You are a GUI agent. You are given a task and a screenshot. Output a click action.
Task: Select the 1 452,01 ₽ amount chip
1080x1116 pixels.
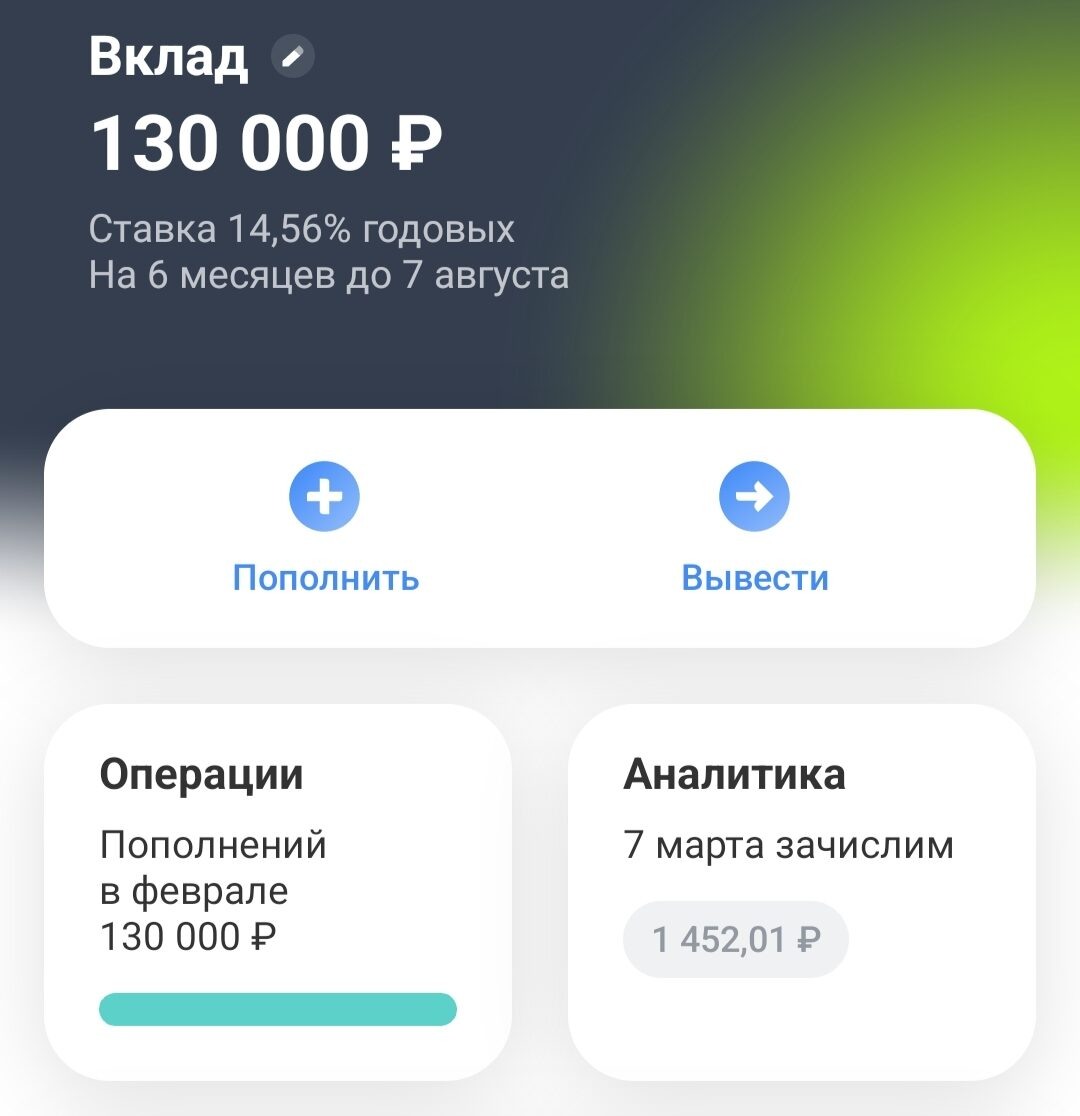point(735,938)
